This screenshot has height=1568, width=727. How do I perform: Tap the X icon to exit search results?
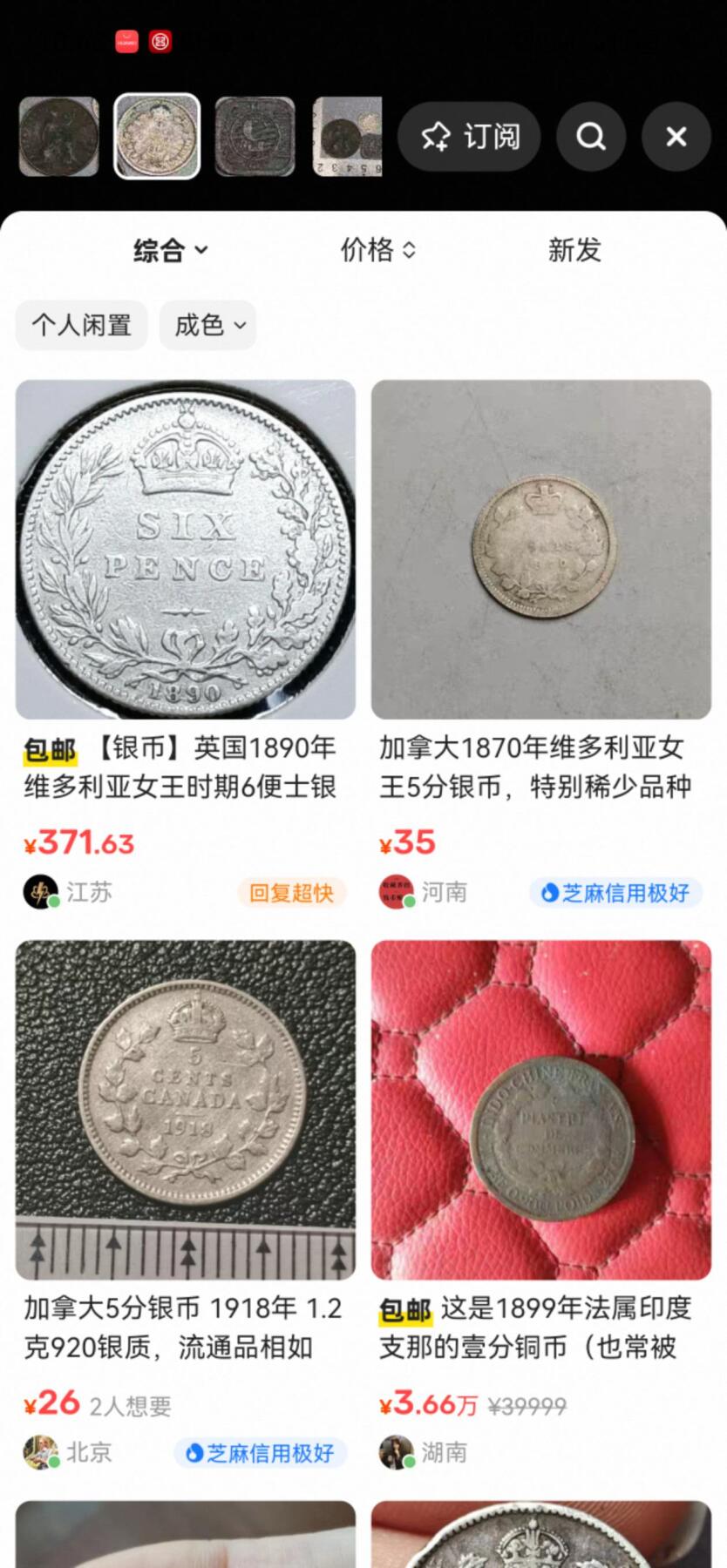pos(676,136)
